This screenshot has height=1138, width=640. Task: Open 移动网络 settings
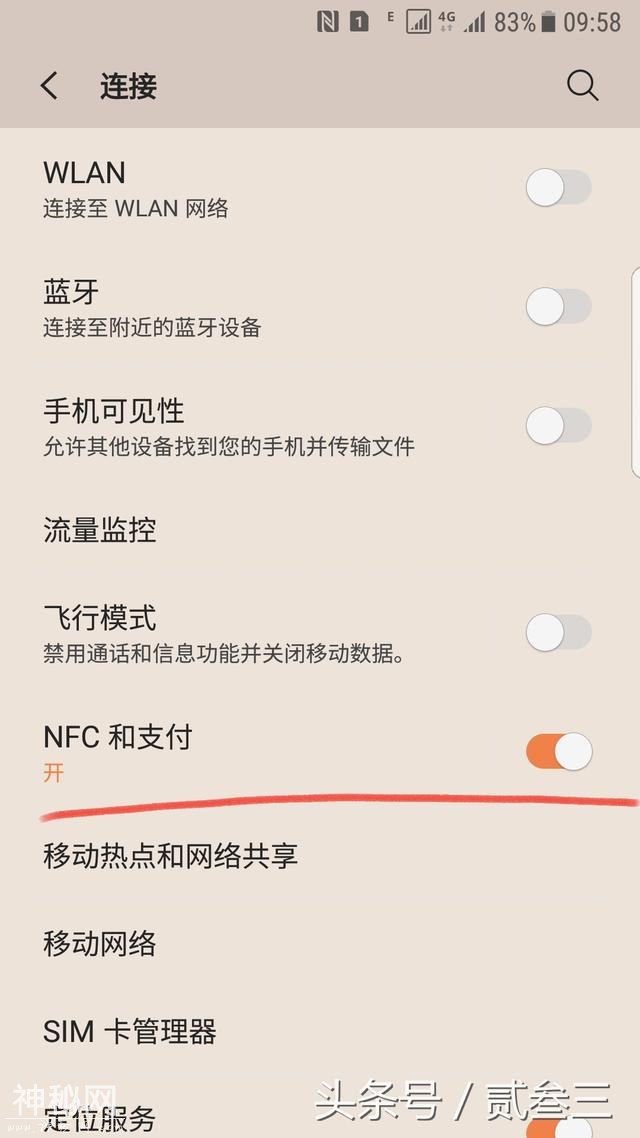[x=100, y=943]
